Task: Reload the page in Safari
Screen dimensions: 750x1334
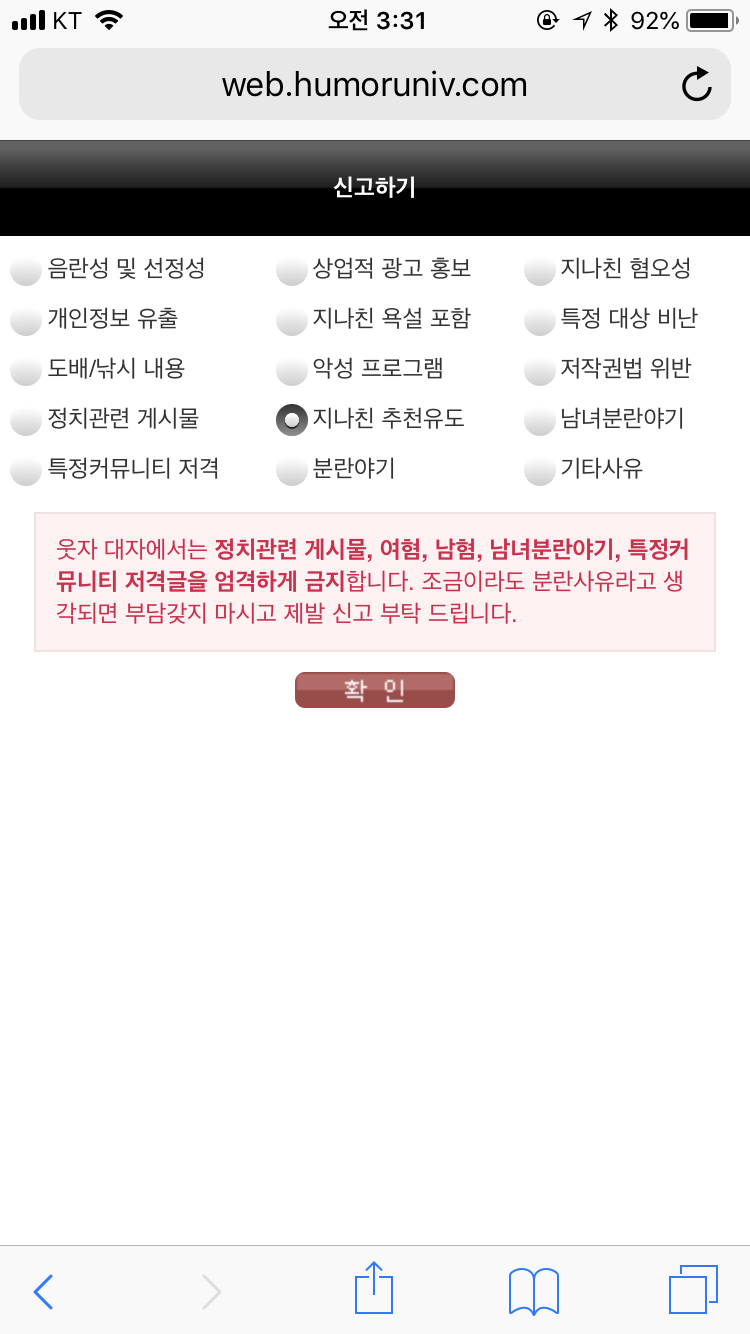Action: pos(697,85)
